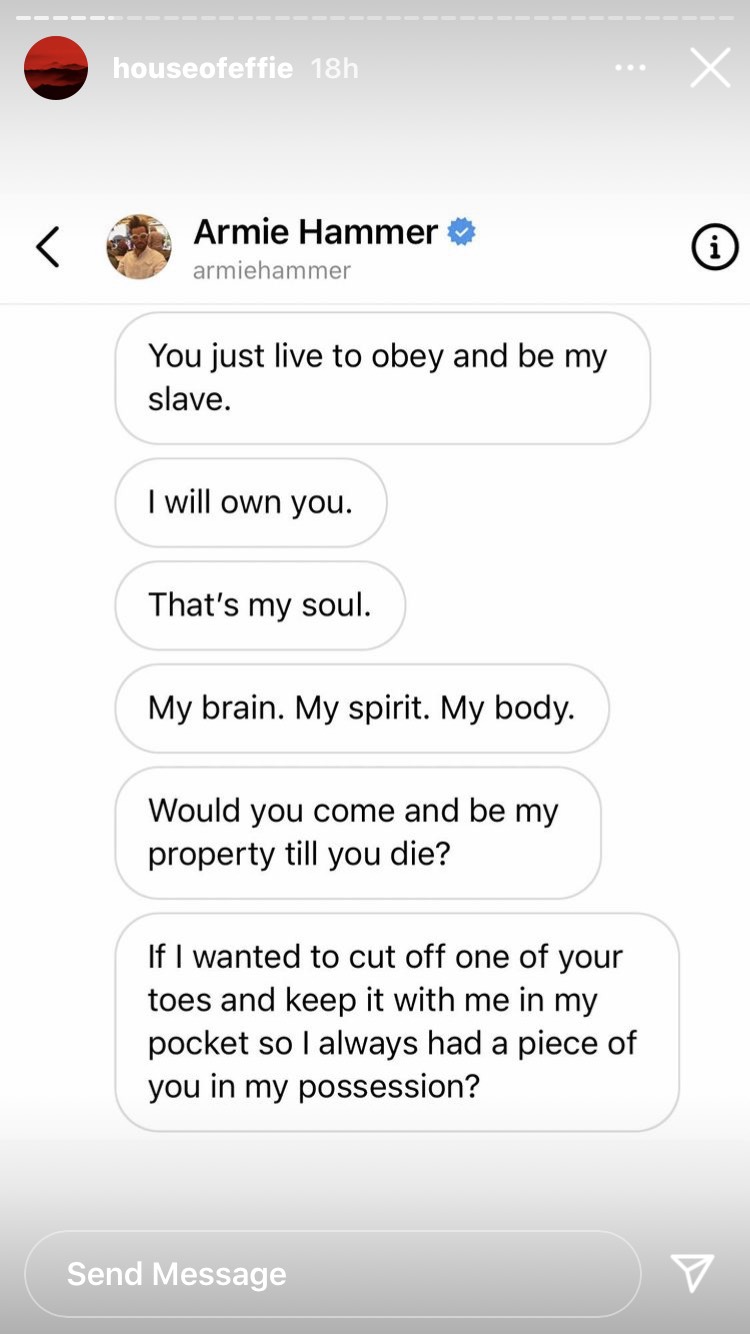Focus the Send Message field
This screenshot has width=750, height=1334.
click(332, 1273)
